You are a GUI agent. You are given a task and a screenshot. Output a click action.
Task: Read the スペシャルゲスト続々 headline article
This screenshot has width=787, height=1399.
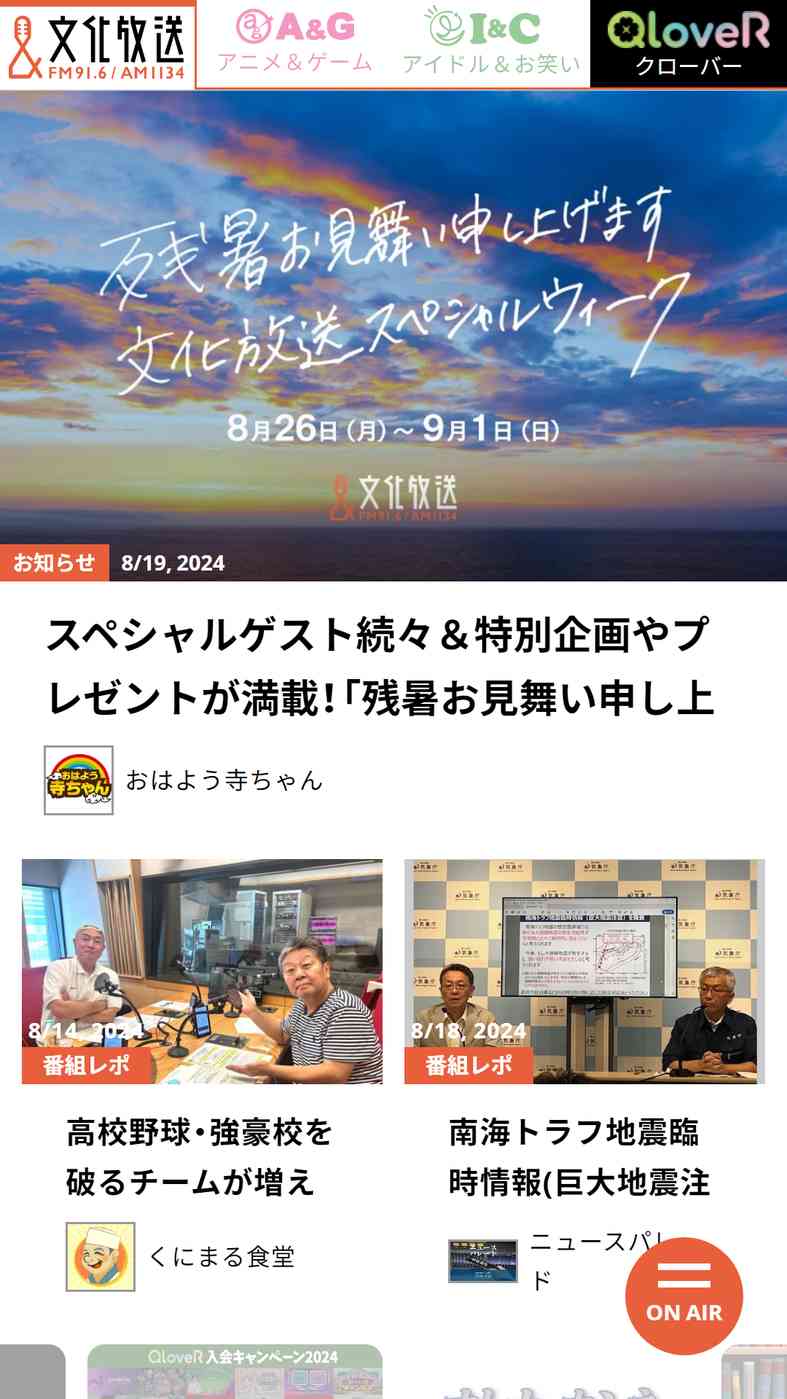pos(380,666)
